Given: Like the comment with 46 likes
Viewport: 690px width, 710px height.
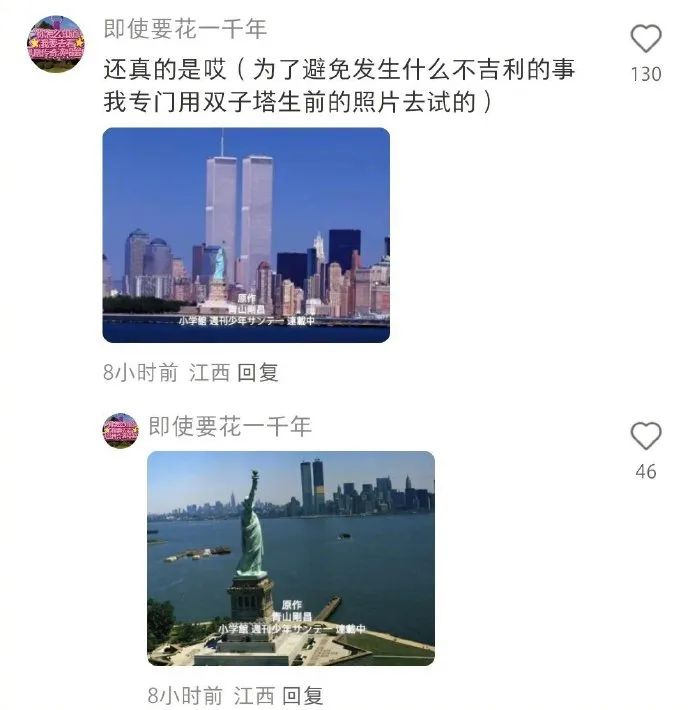Looking at the screenshot, I should (646, 436).
